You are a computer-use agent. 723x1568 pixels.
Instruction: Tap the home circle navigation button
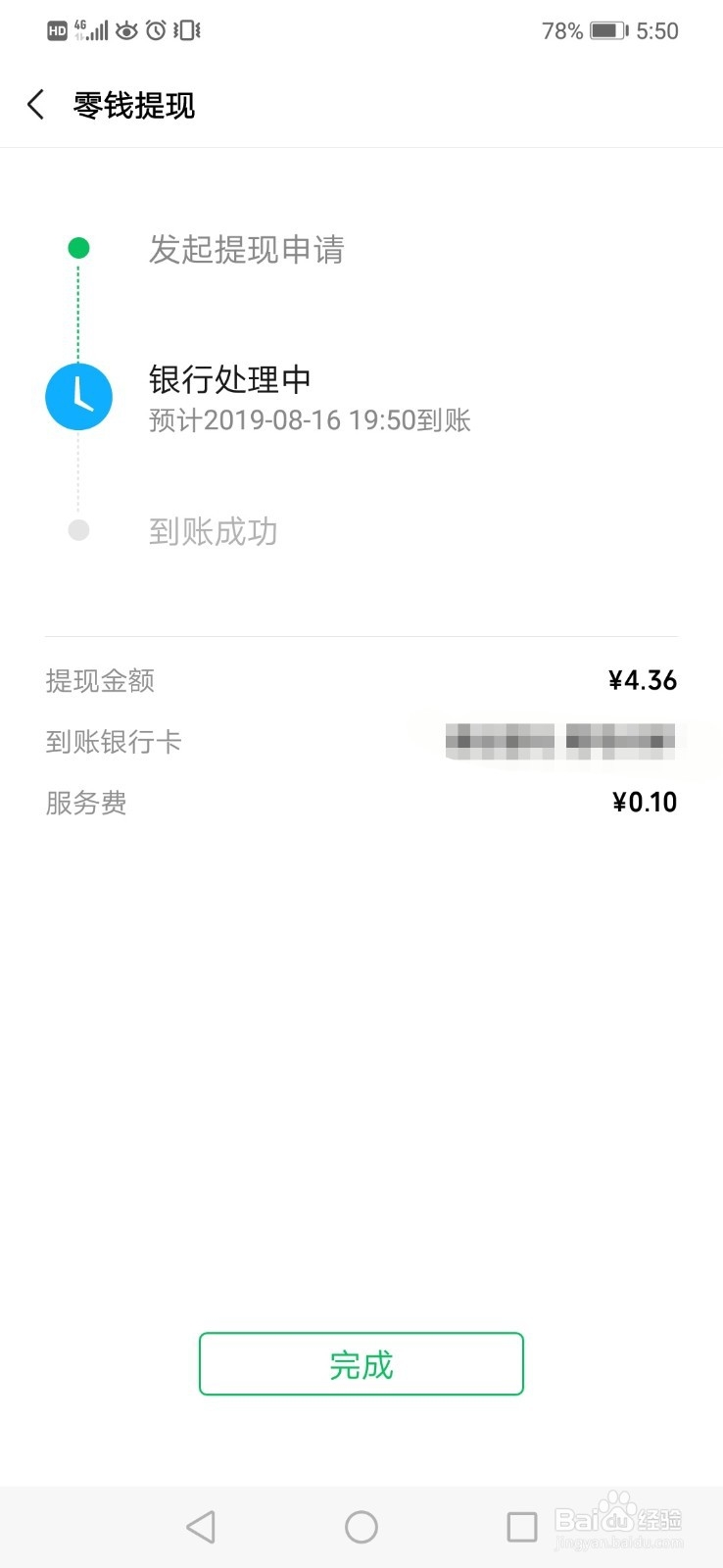click(361, 1526)
